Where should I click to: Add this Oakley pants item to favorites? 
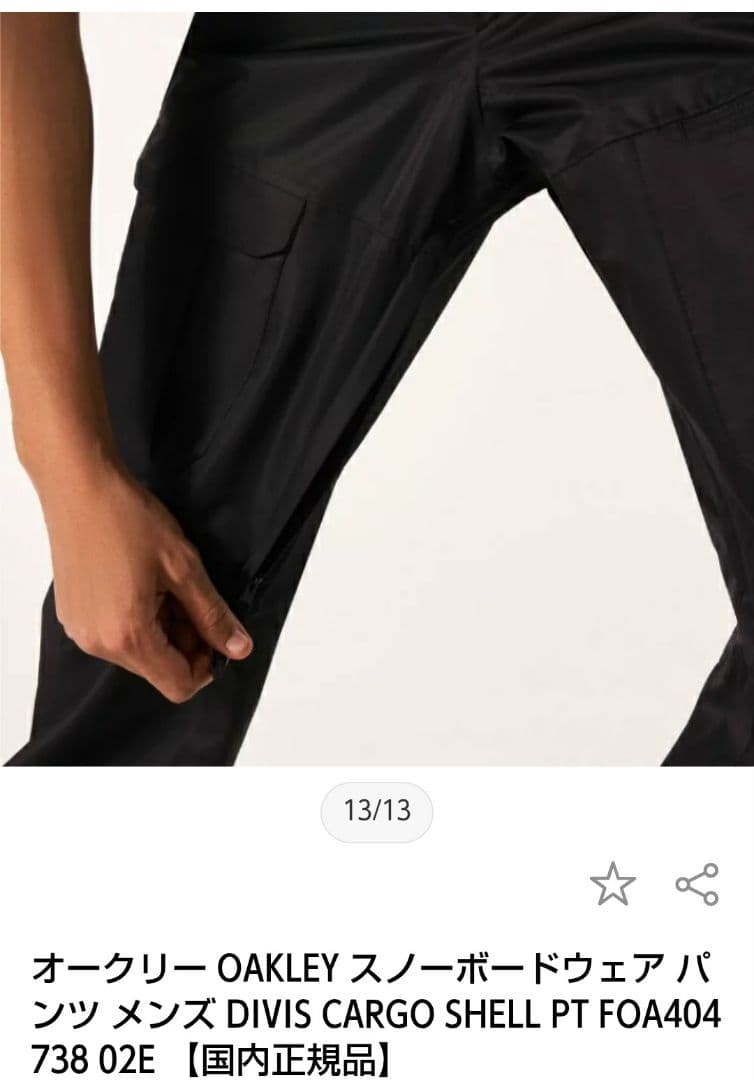[612, 883]
